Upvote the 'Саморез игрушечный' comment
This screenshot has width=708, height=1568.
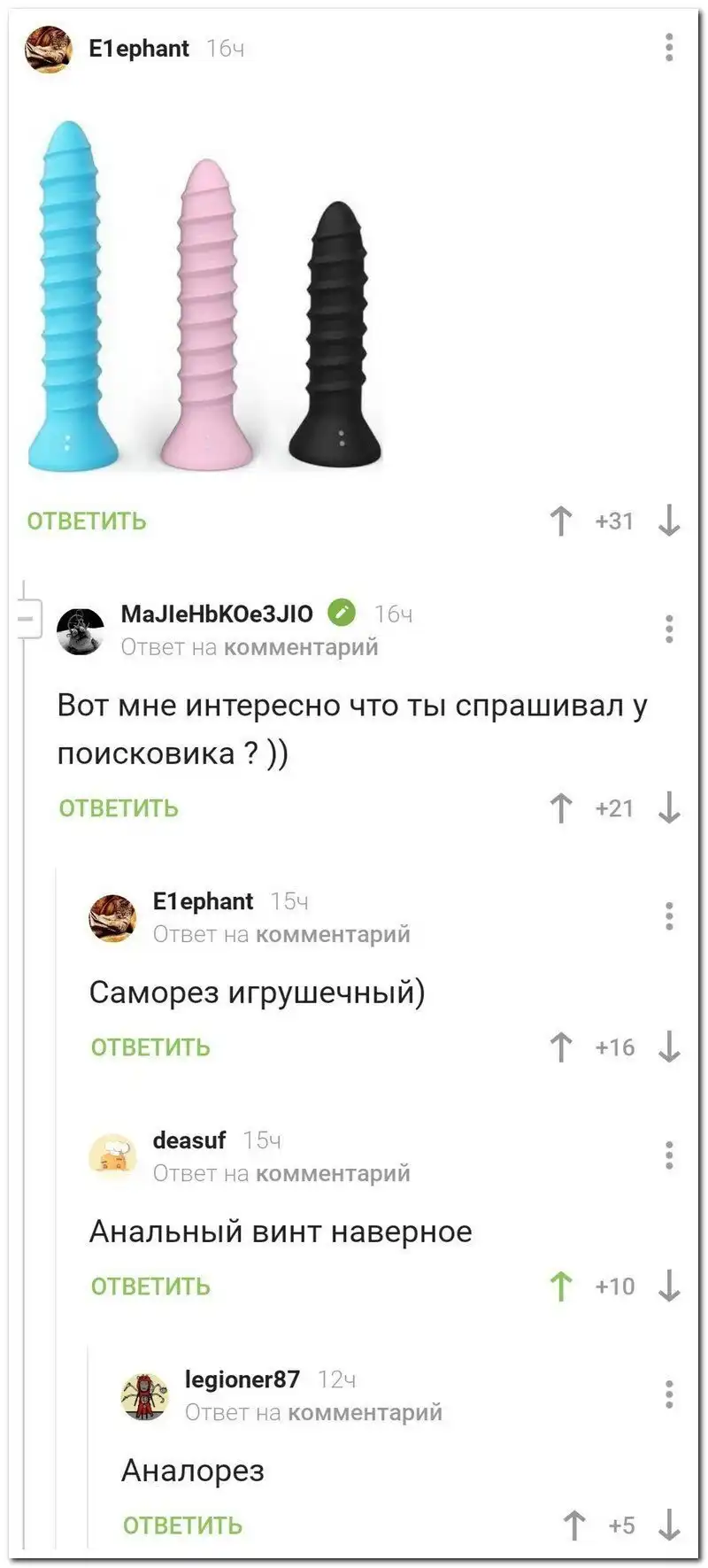coord(561,1047)
